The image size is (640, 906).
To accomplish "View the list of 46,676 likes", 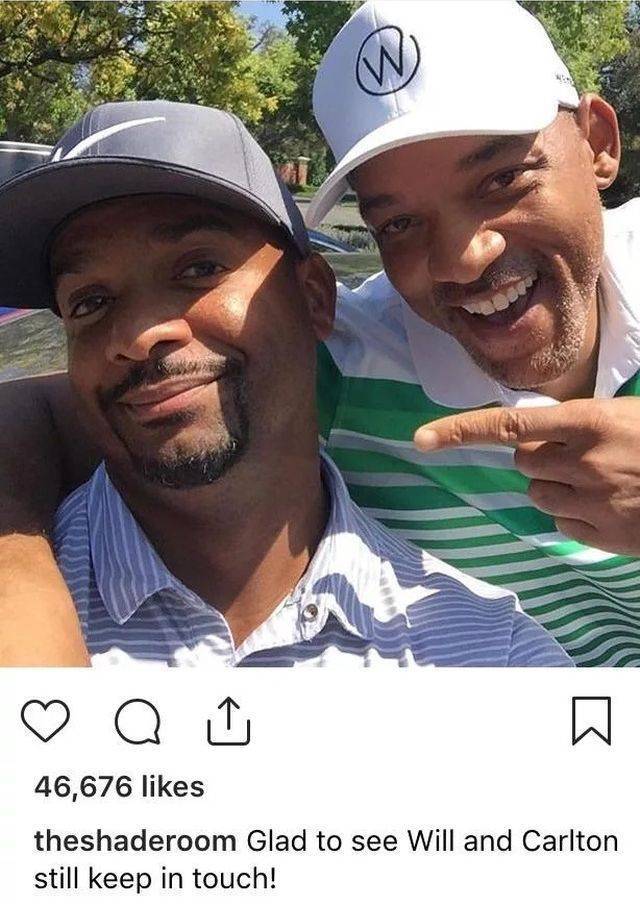I will (119, 787).
